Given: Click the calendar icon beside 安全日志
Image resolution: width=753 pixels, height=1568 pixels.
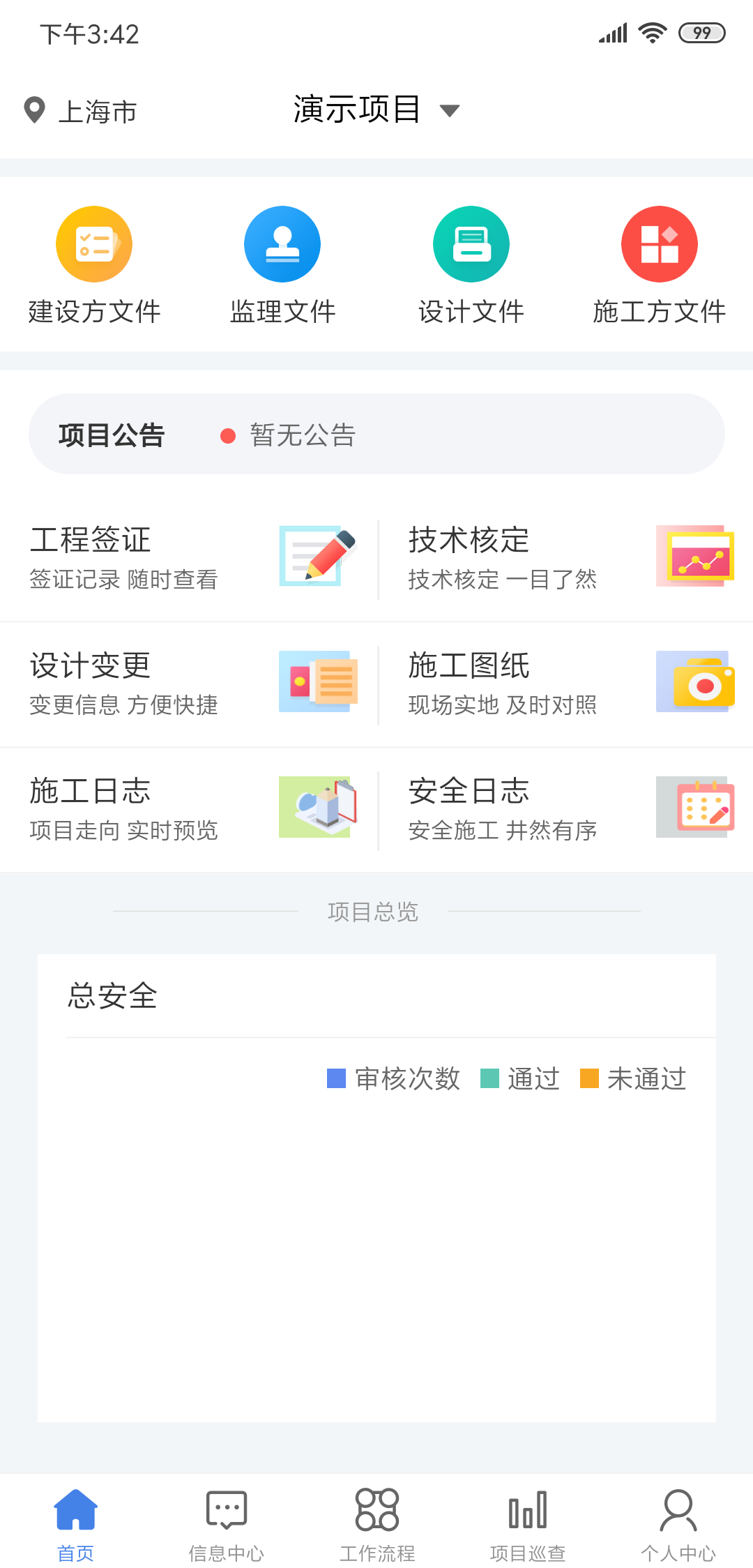Looking at the screenshot, I should [694, 807].
